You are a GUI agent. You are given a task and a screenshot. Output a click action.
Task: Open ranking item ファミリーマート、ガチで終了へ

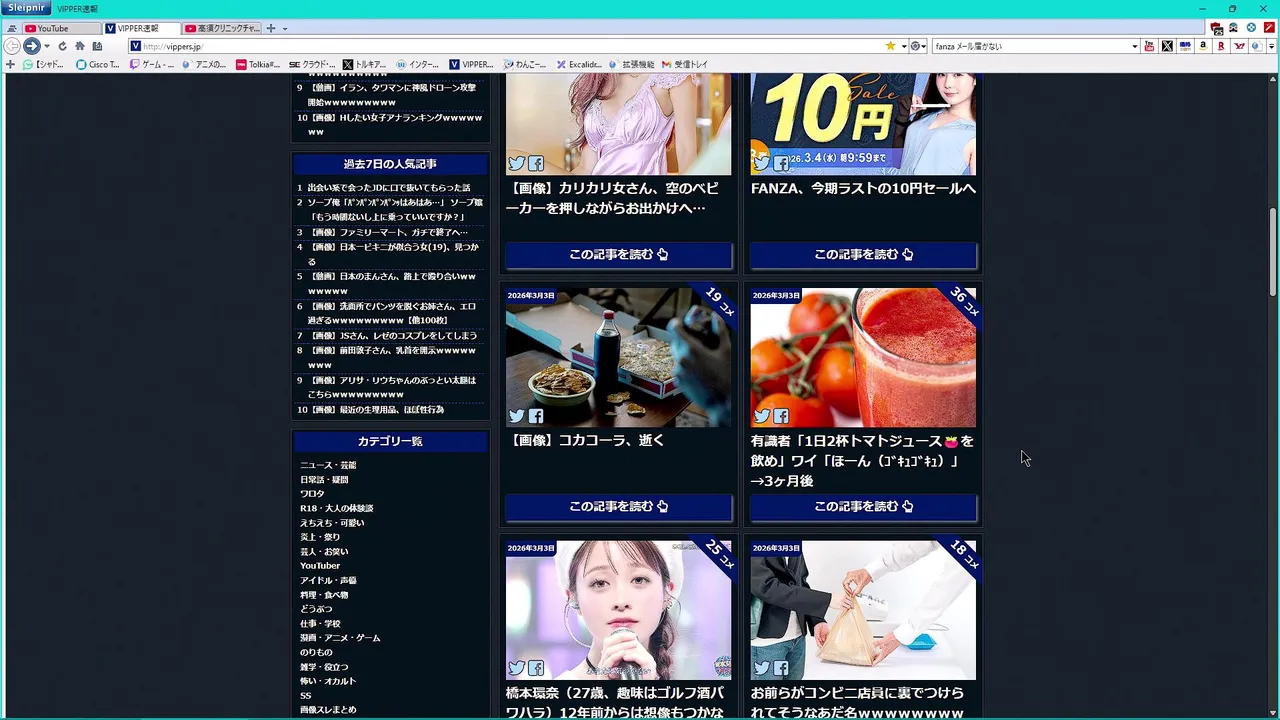click(388, 232)
